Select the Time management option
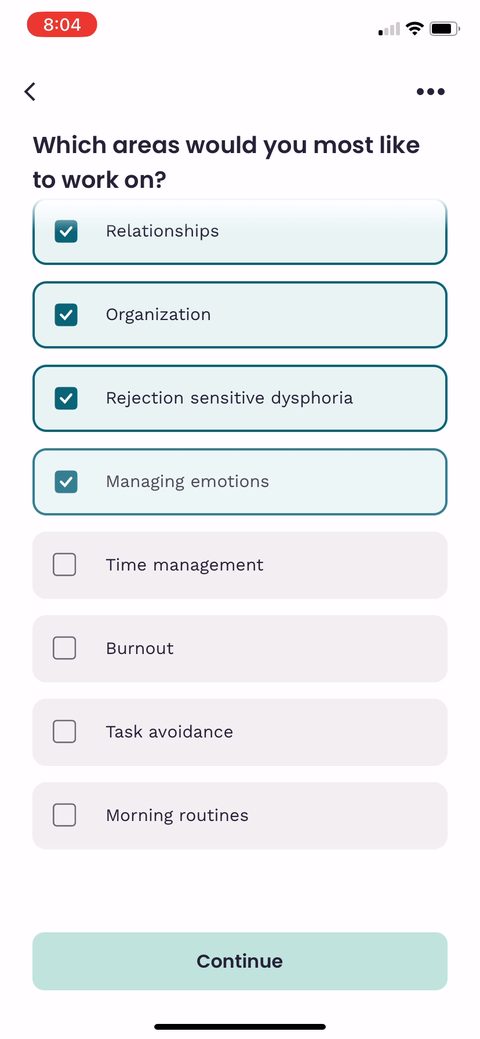Viewport: 480px width, 1039px height. pos(240,565)
